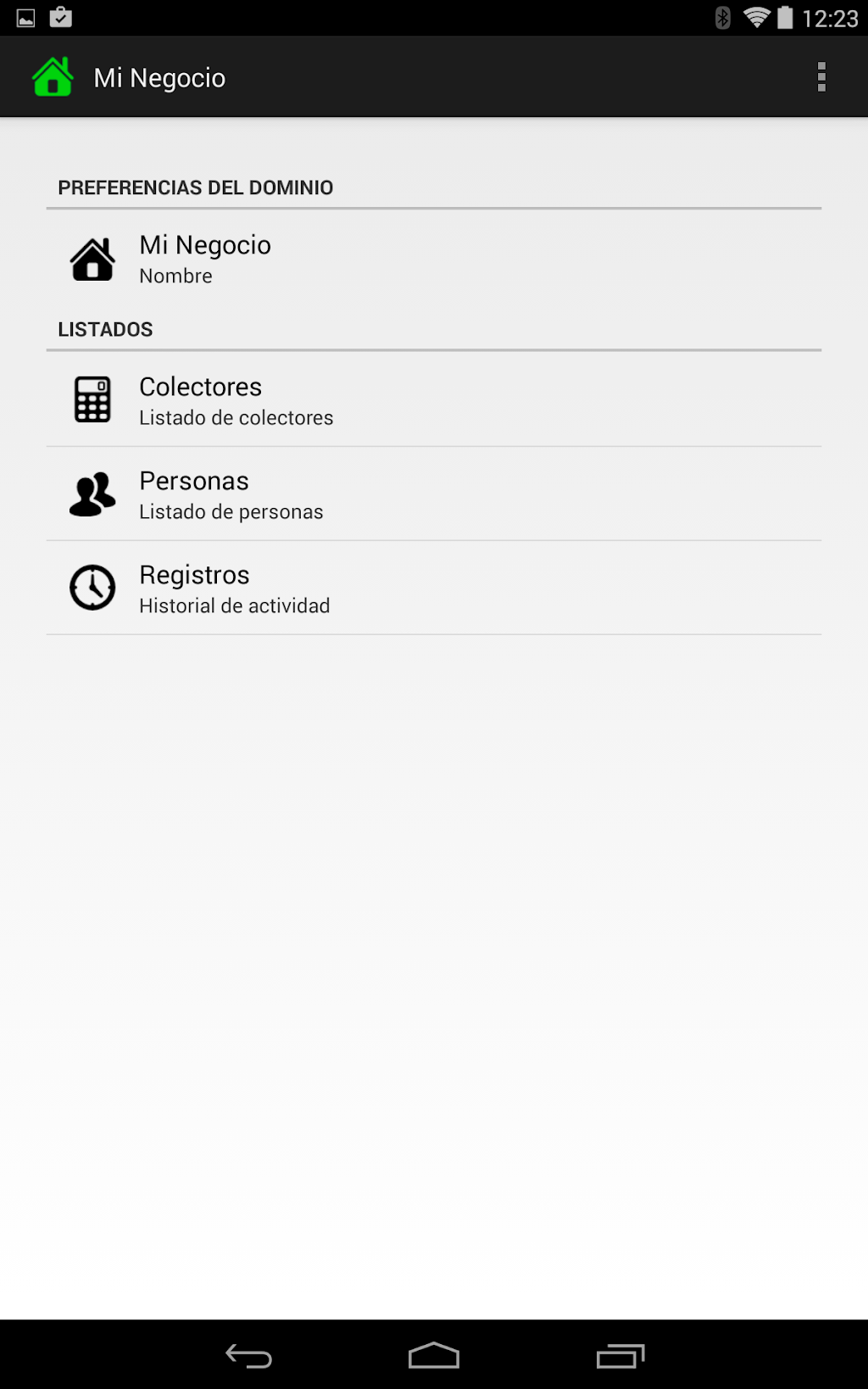Open the Colectores list
868x1389 pixels.
click(x=432, y=399)
